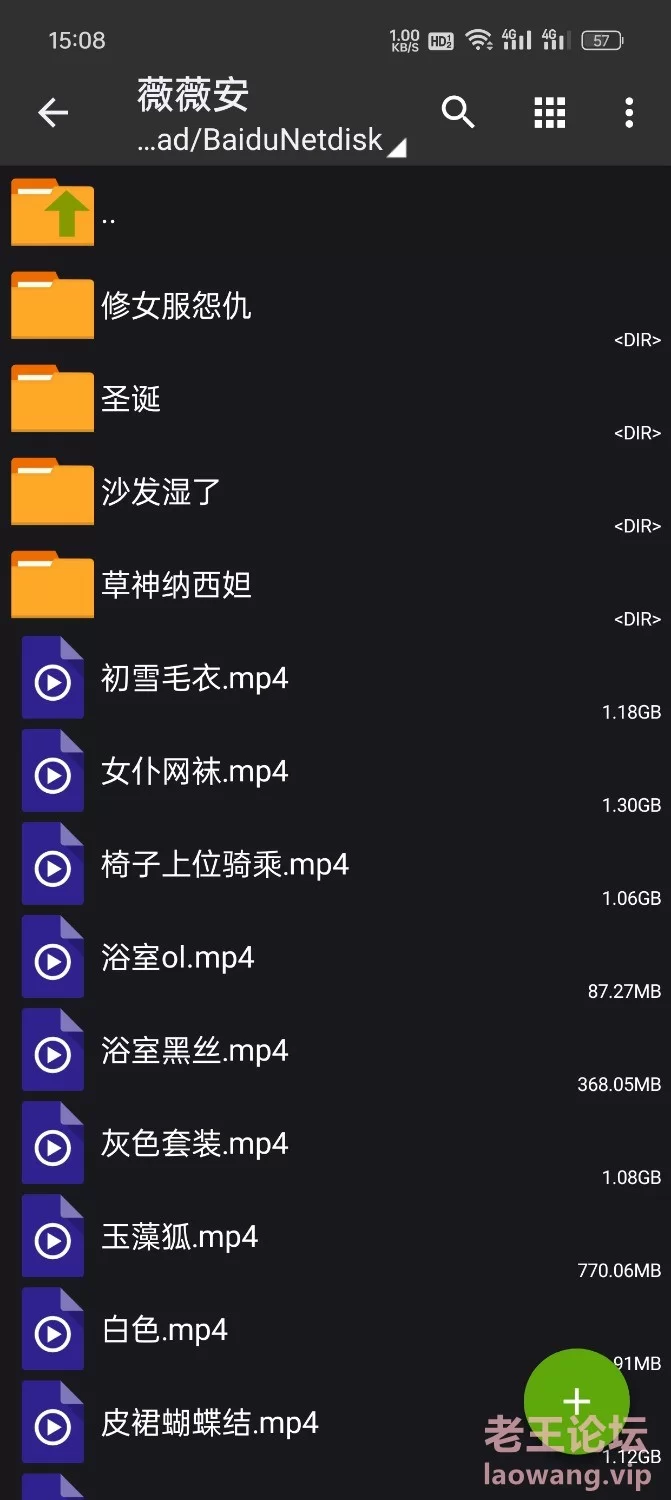The image size is (671, 1500).
Task: Play the 初雪毛衣.mp4 file
Action: coord(335,678)
